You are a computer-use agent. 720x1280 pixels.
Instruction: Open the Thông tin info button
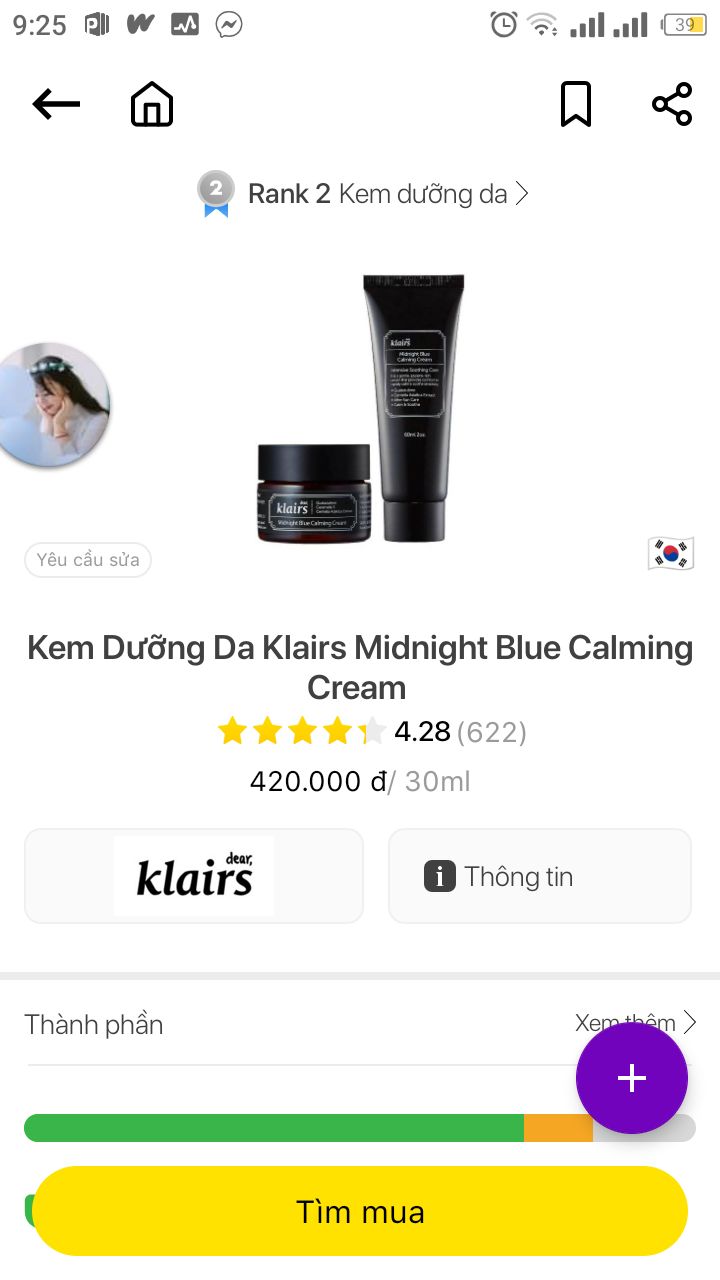tap(539, 876)
